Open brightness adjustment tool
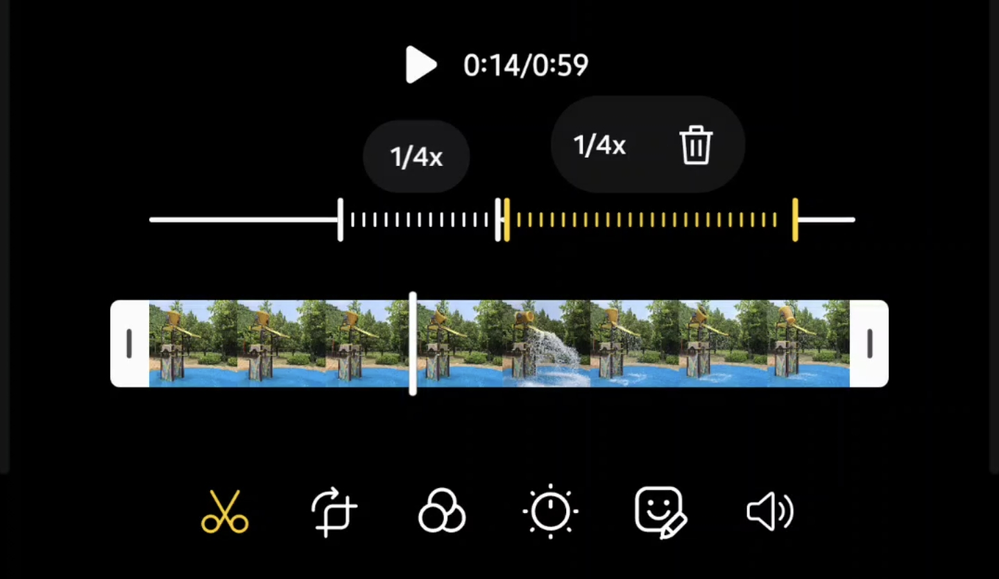The width and height of the screenshot is (999, 579). pos(550,512)
